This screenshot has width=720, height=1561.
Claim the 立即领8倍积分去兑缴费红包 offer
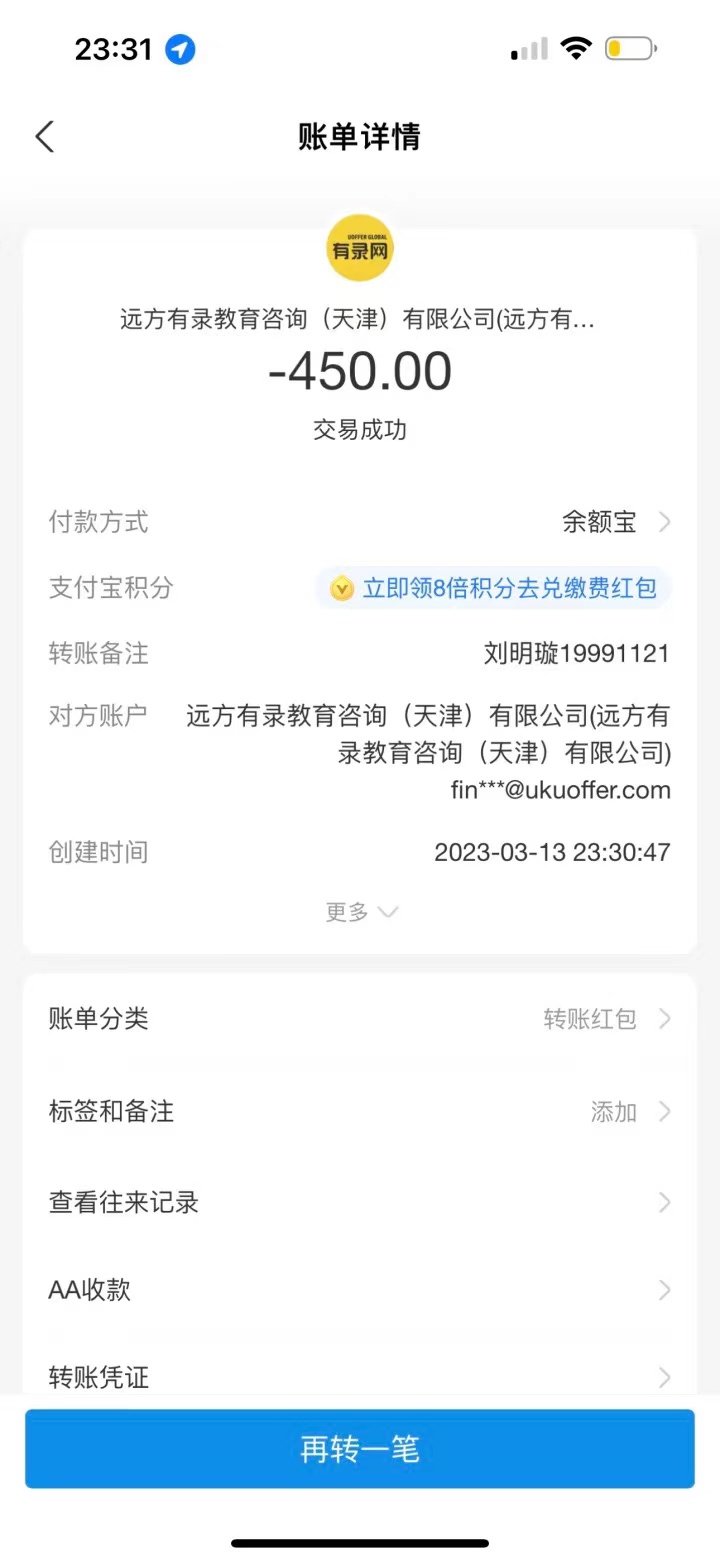(494, 588)
